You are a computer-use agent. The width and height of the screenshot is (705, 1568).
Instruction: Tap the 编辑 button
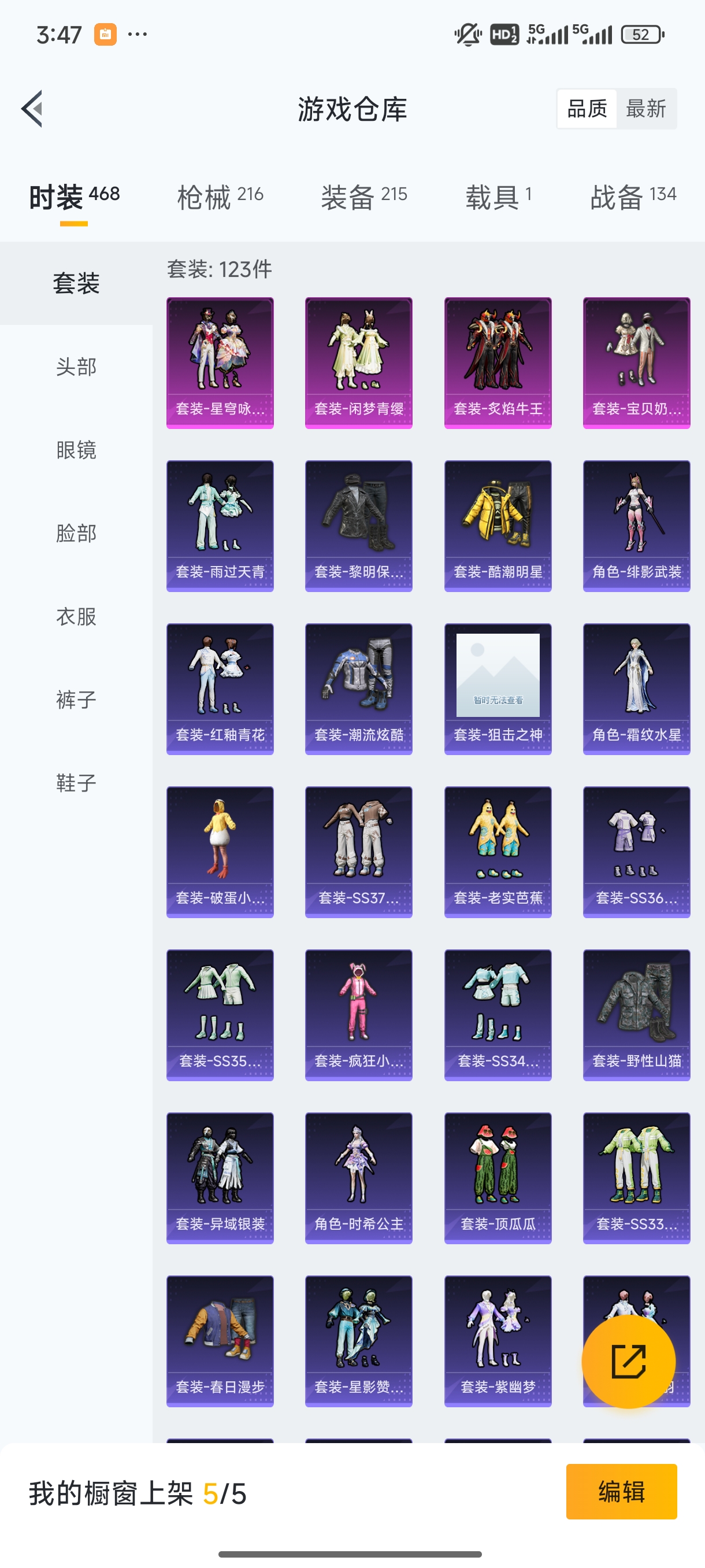point(621,1492)
